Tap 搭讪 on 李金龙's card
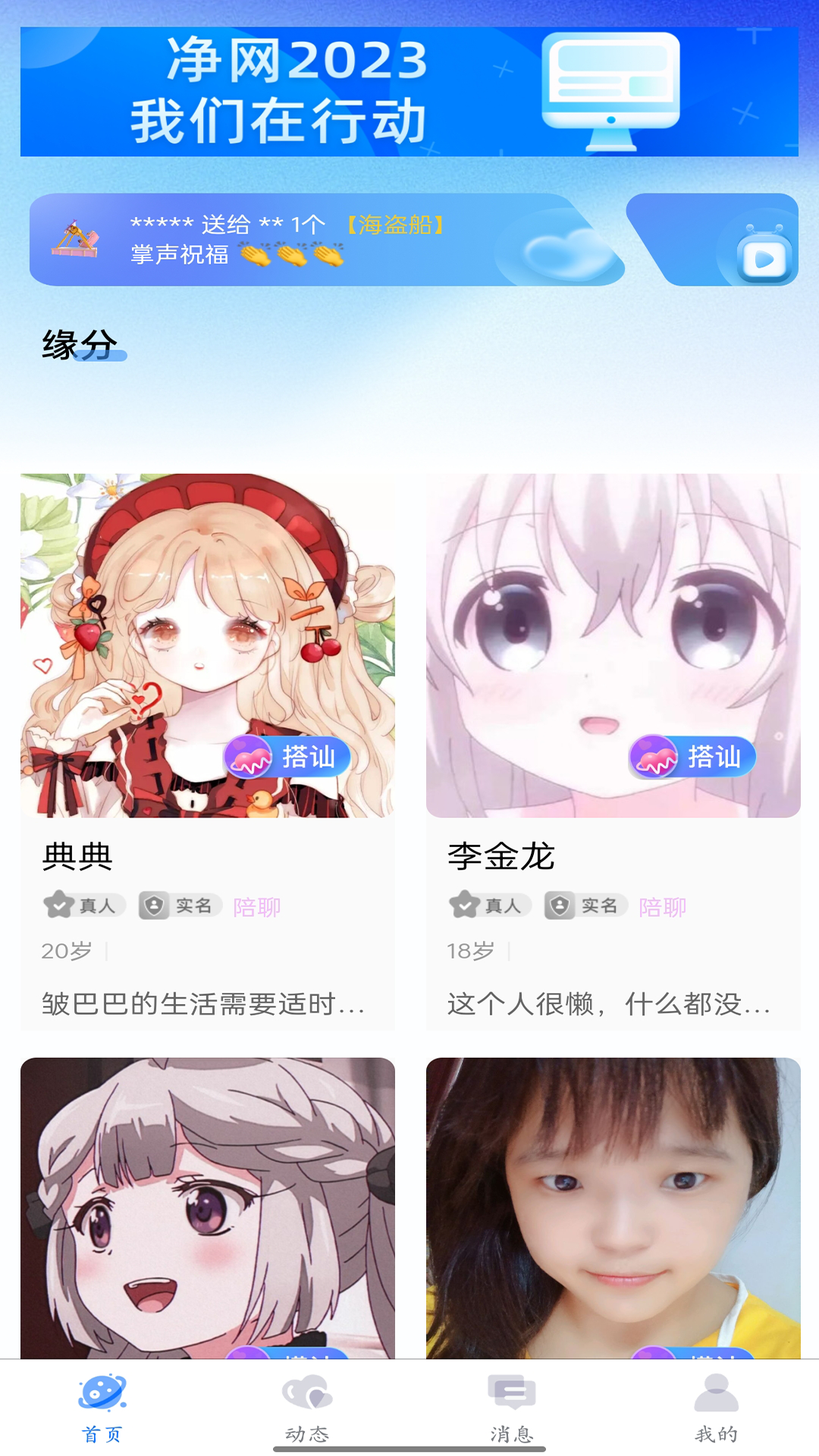The height and width of the screenshot is (1456, 819). 693,757
